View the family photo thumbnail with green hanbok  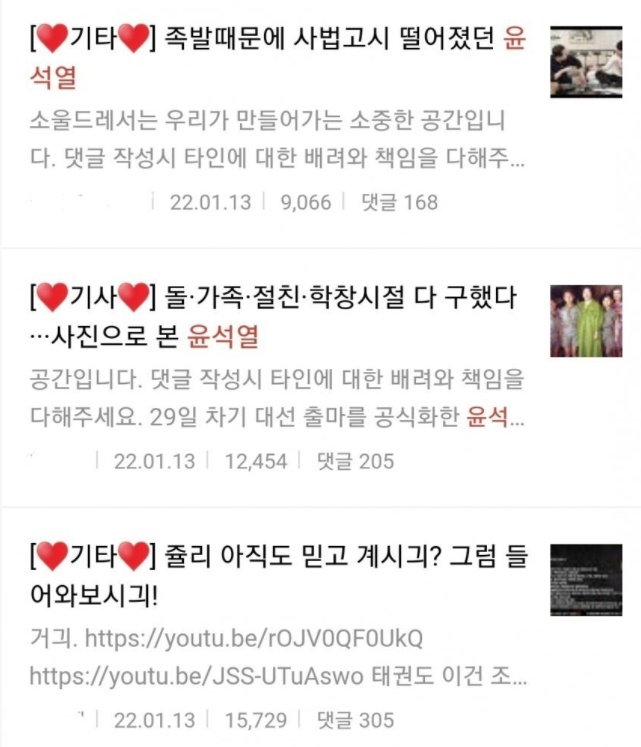pos(586,321)
